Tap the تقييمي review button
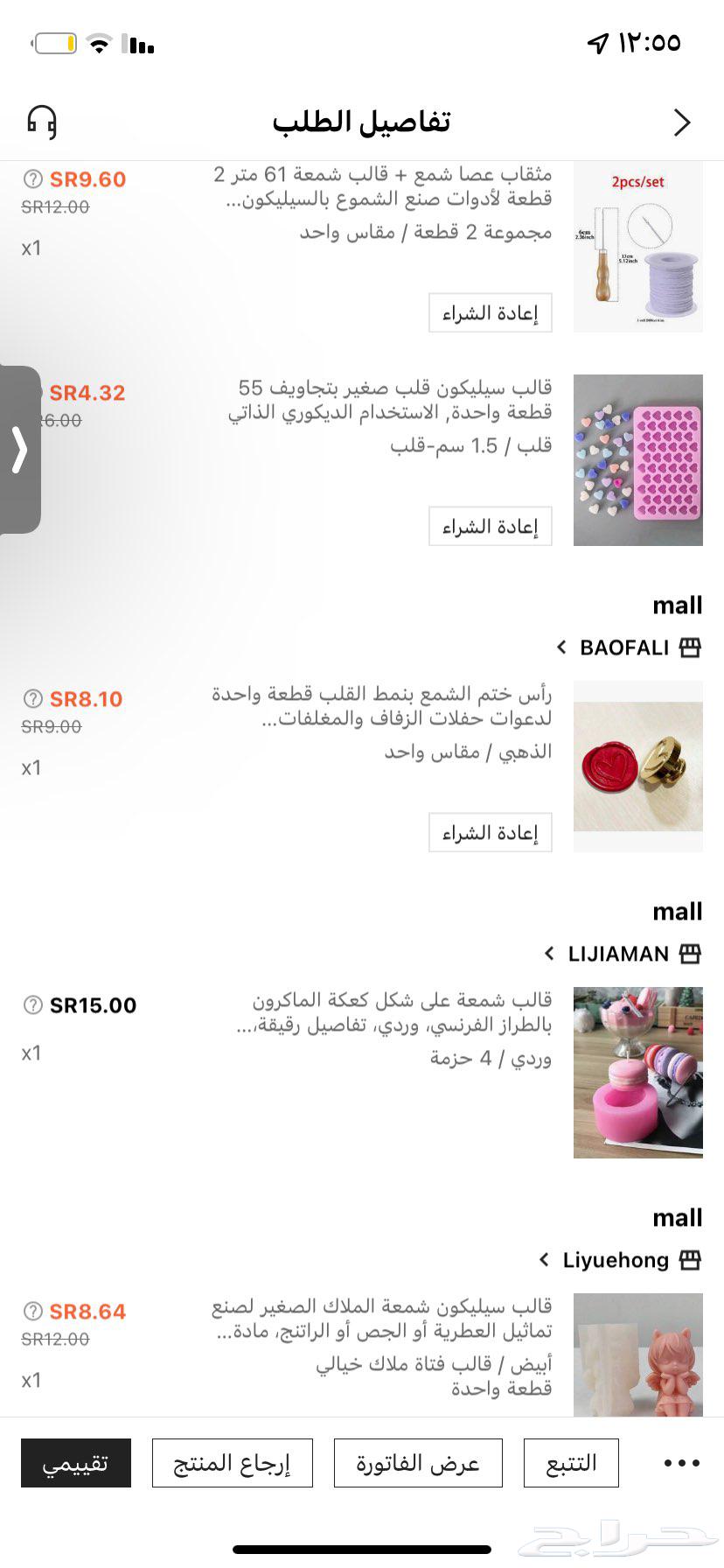 (76, 1463)
